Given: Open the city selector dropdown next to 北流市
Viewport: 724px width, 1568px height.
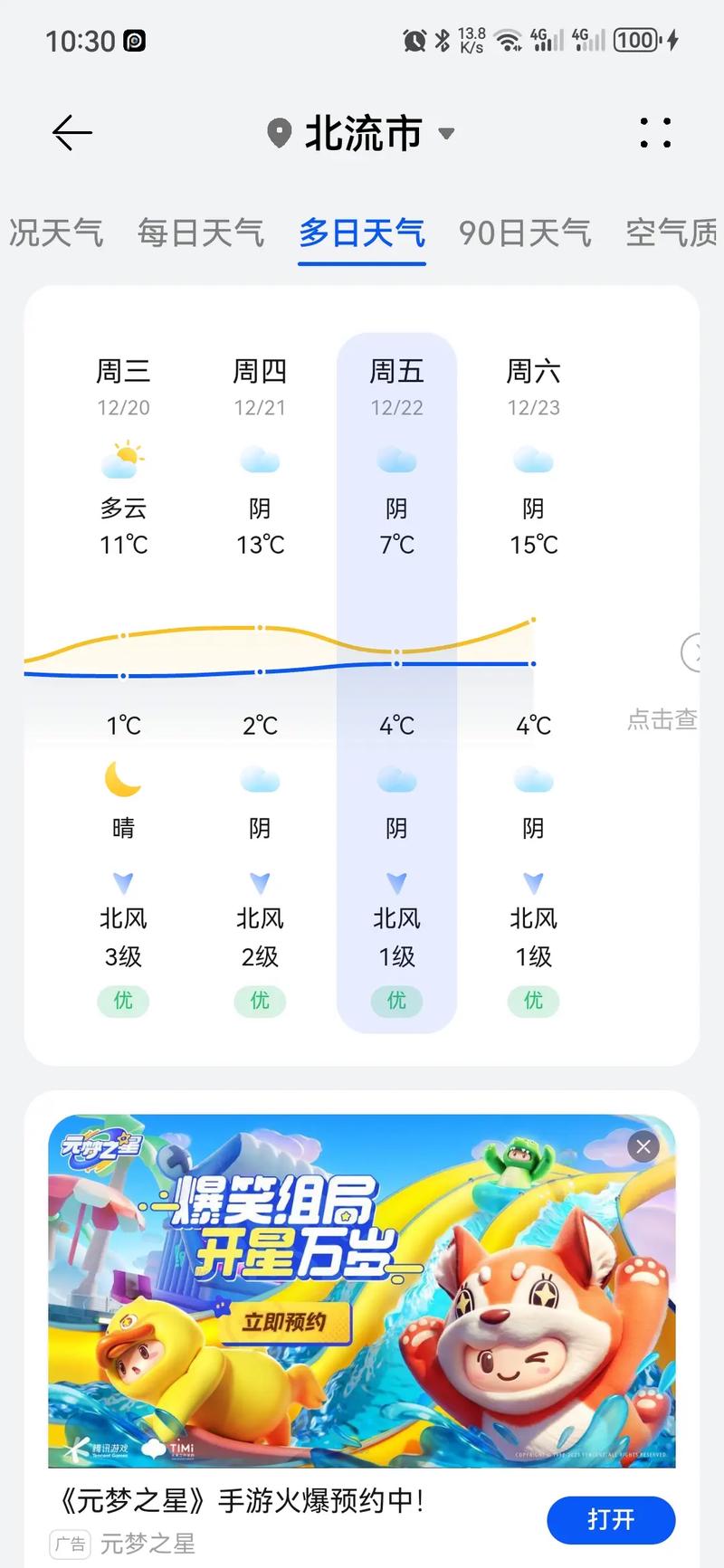Looking at the screenshot, I should pyautogui.click(x=446, y=133).
